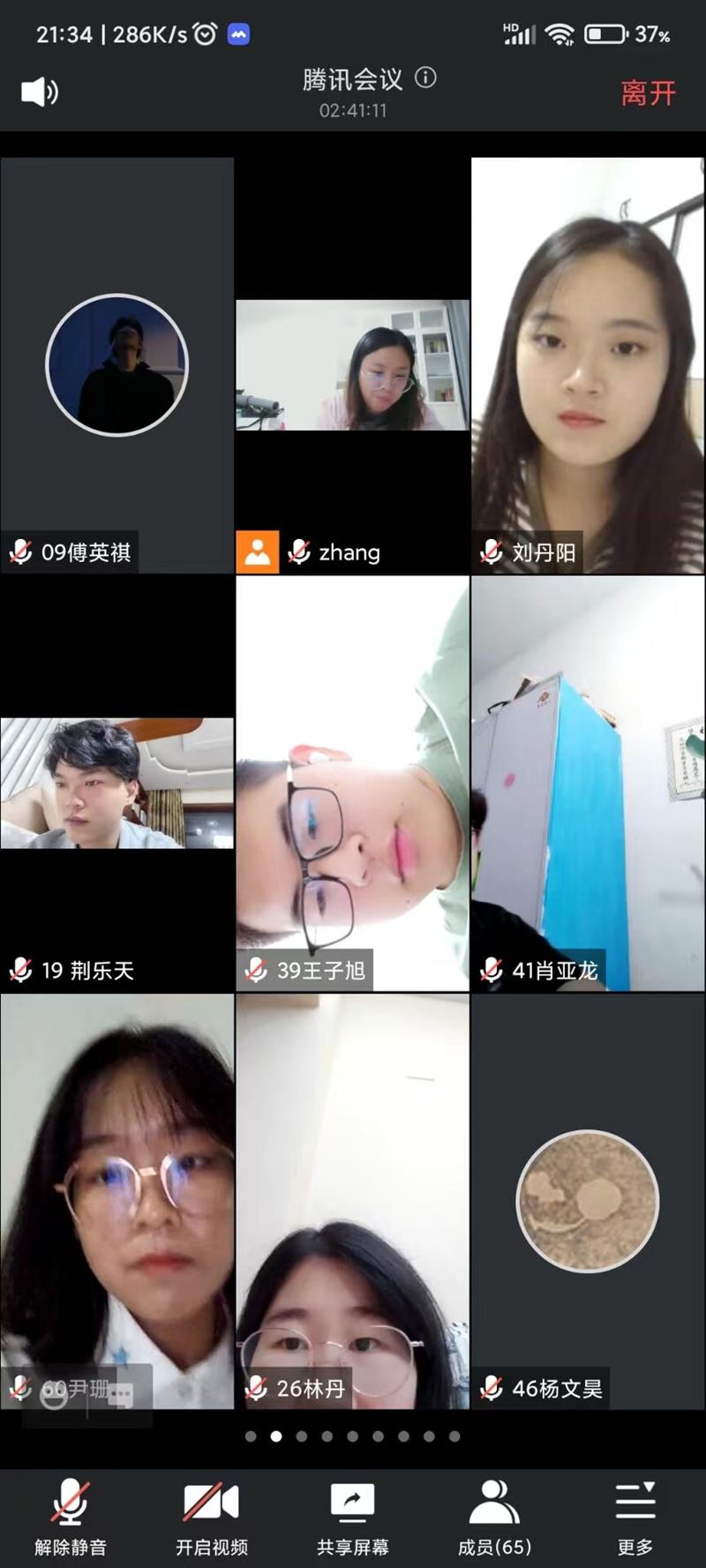Open 26林丹's video tile
The width and height of the screenshot is (706, 1568).
click(x=352, y=1200)
